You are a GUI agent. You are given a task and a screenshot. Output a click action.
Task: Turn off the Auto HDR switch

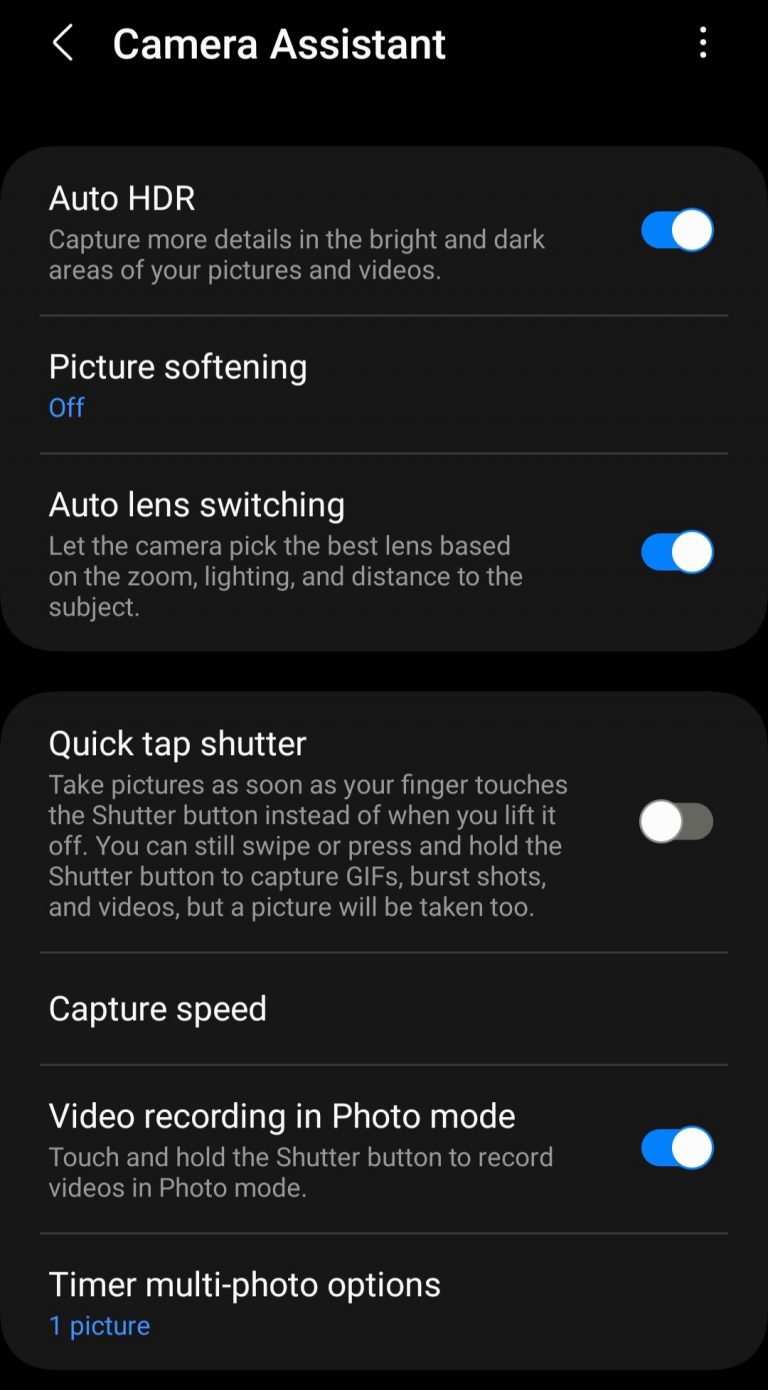677,230
